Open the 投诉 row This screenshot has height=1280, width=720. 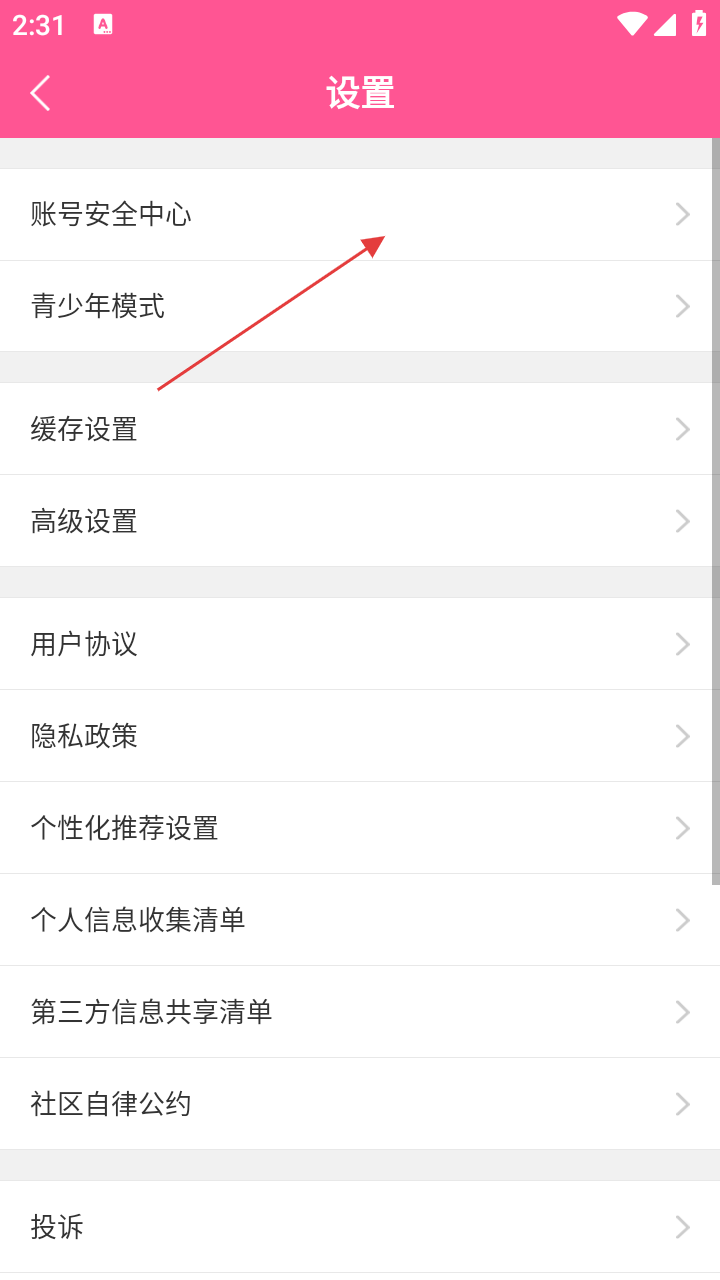point(360,1227)
